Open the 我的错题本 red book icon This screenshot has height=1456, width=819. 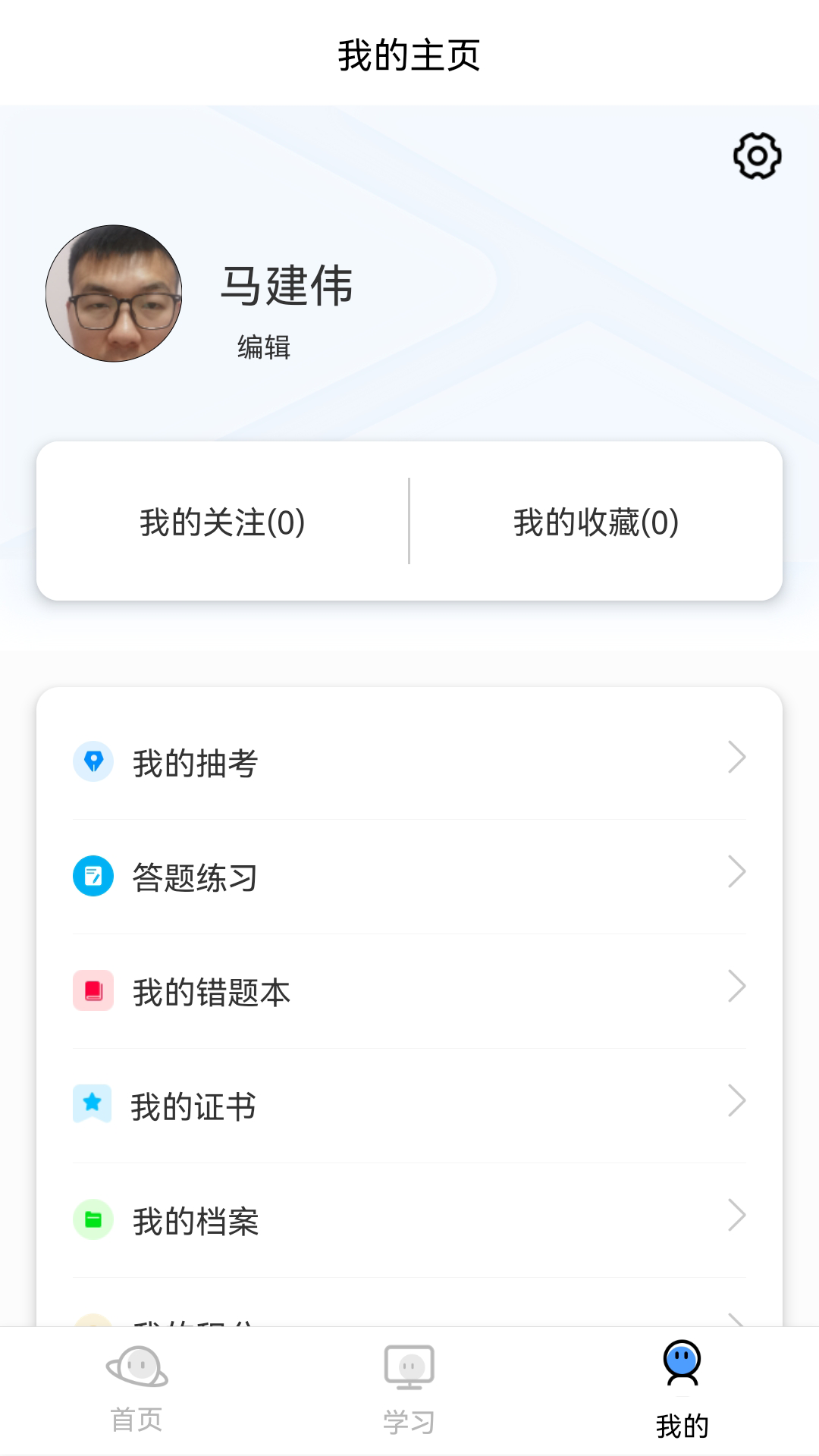(x=93, y=988)
